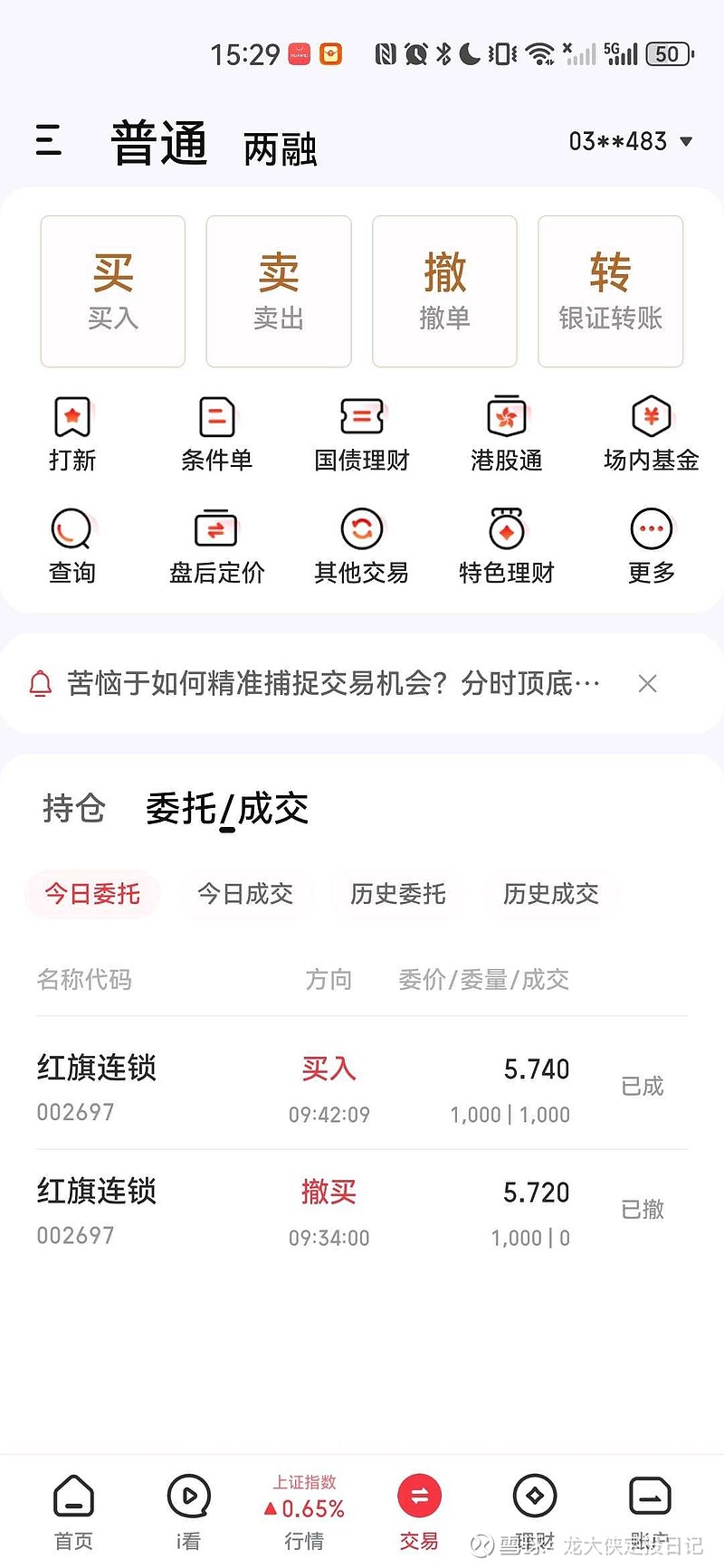Tap the 港股通 Hong Kong Connect icon

pos(505,434)
